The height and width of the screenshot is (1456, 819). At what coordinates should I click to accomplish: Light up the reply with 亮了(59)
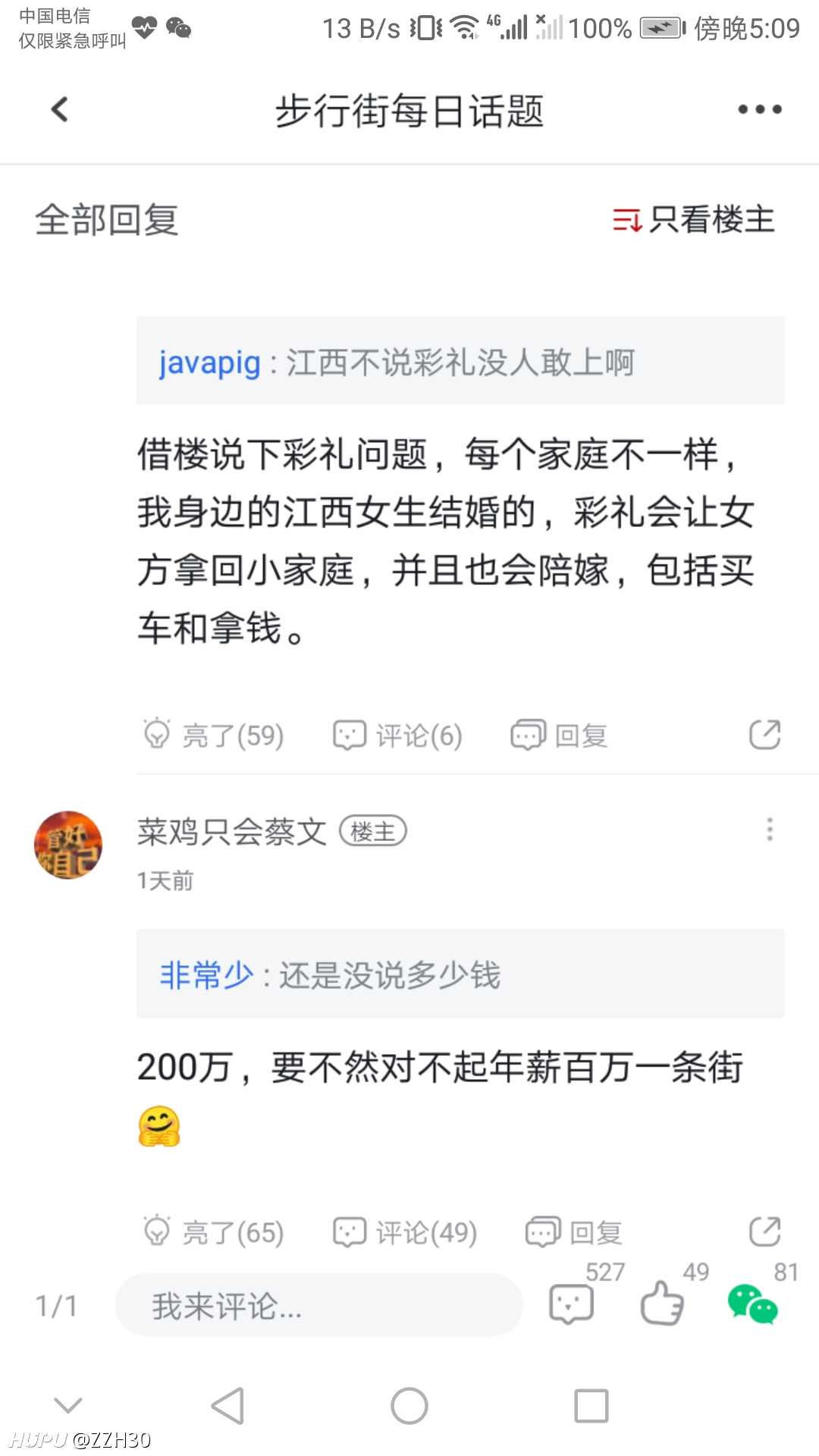pos(213,735)
